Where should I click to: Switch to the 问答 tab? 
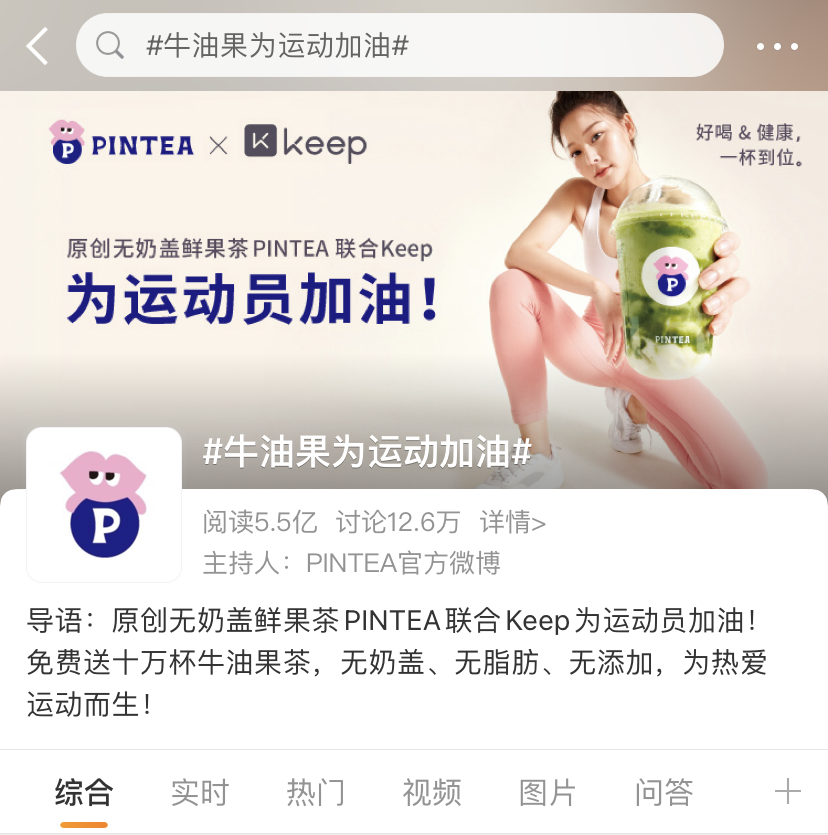[x=664, y=793]
